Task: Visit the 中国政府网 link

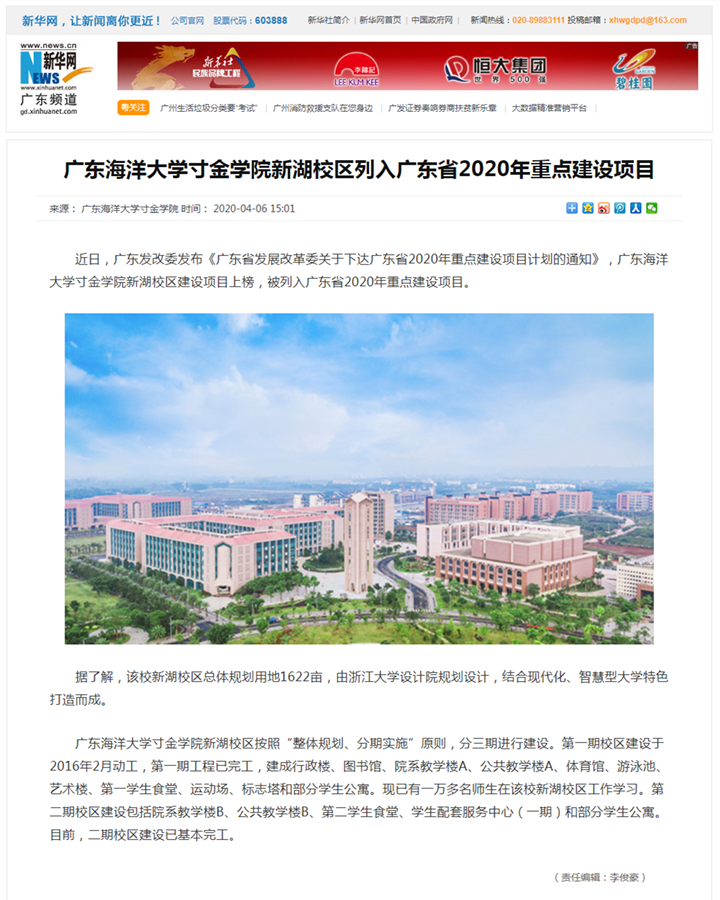Action: pos(432,20)
